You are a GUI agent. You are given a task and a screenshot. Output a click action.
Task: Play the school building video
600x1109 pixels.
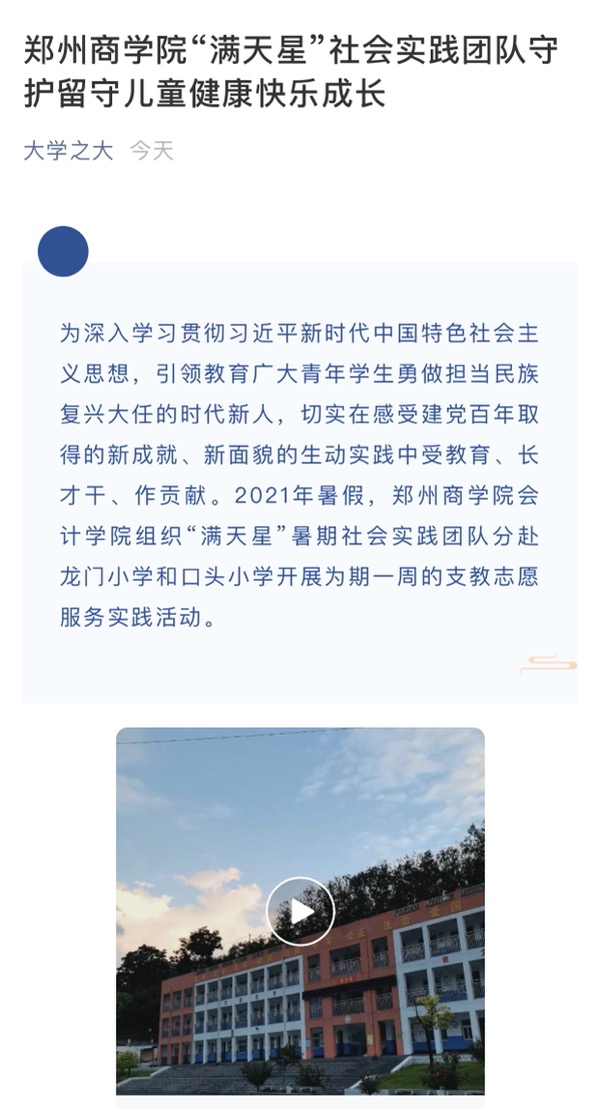pos(300,911)
